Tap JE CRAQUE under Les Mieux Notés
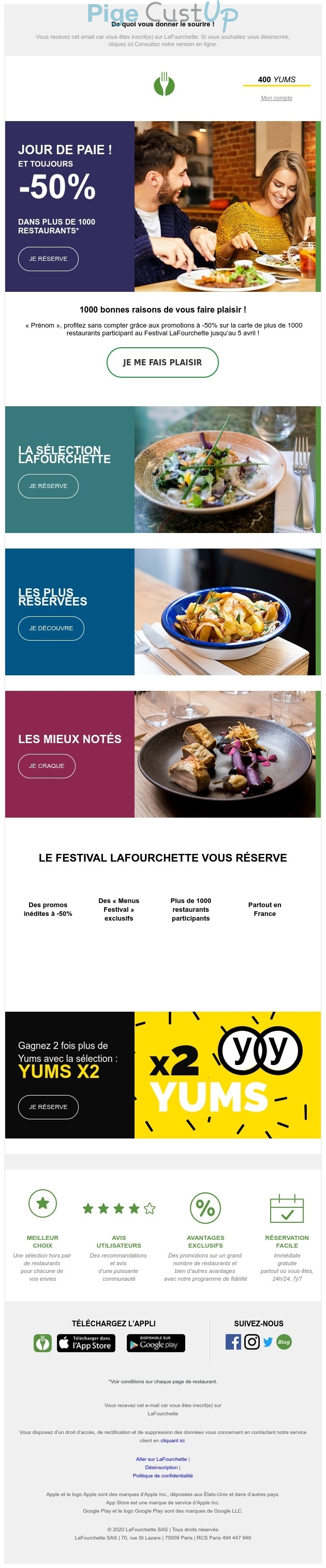This screenshot has height=1568, width=326. click(47, 766)
